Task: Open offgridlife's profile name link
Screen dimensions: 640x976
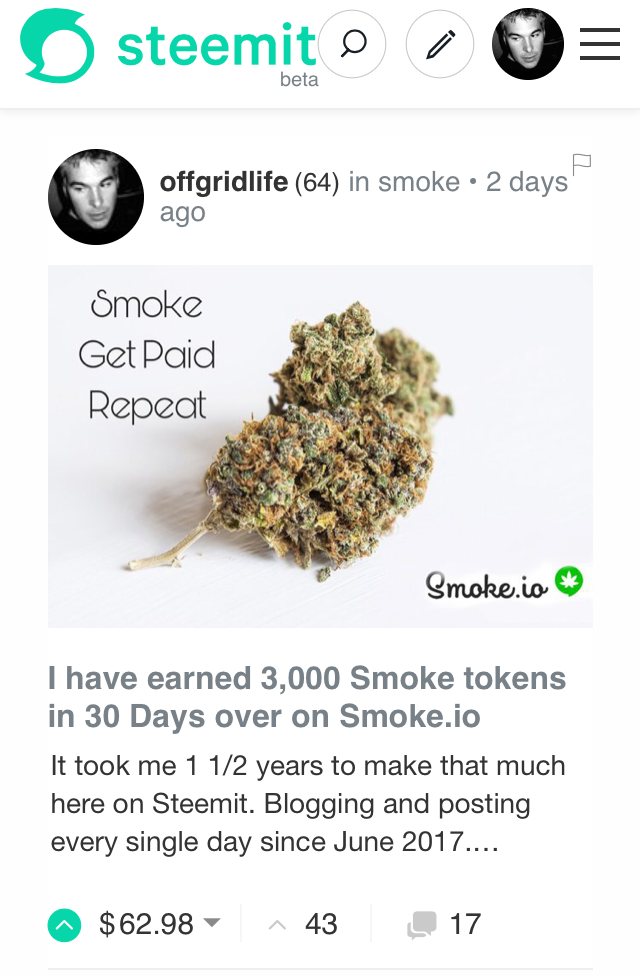Action: pyautogui.click(x=224, y=182)
